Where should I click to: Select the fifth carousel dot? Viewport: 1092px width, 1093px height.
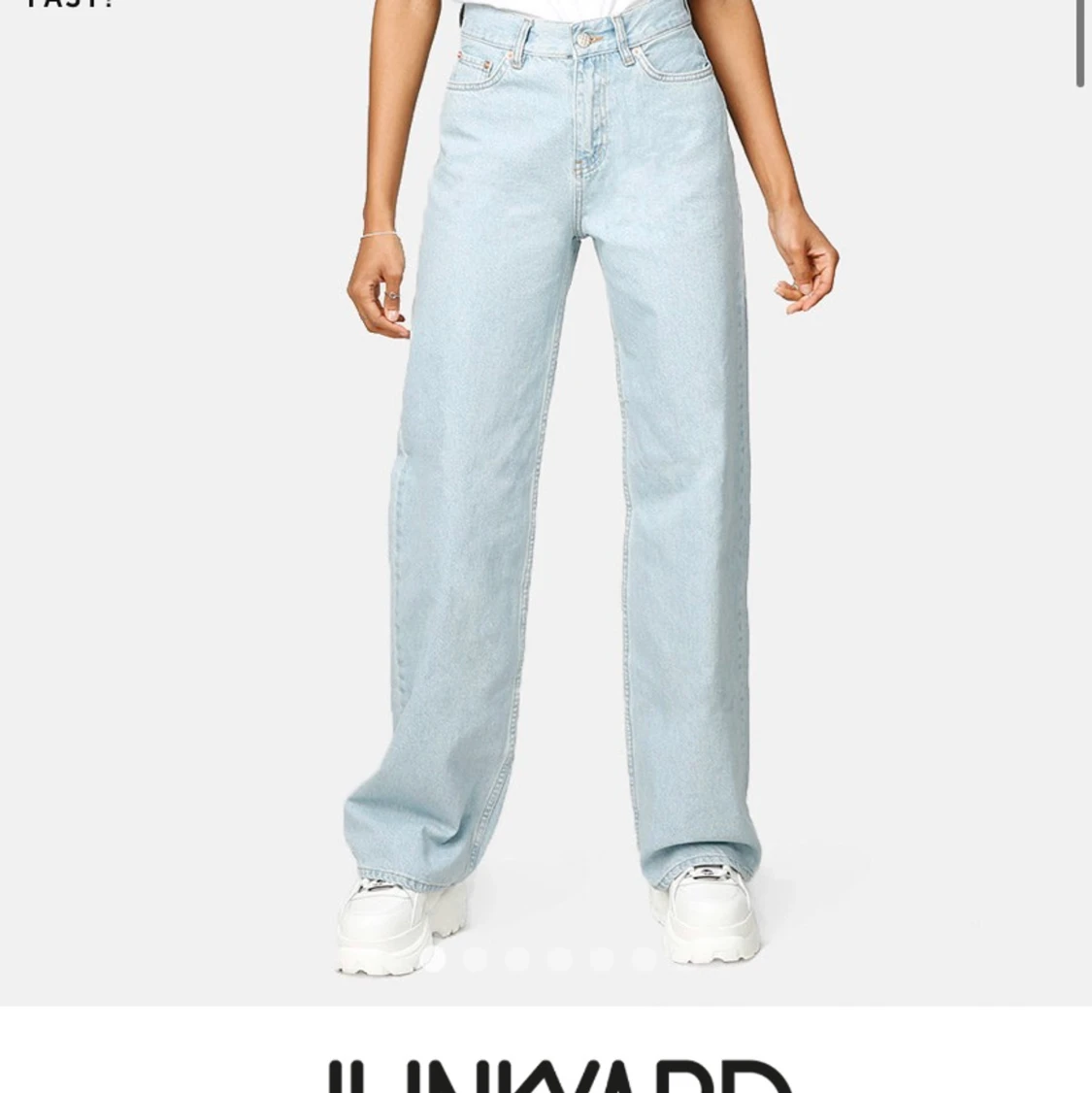603,959
